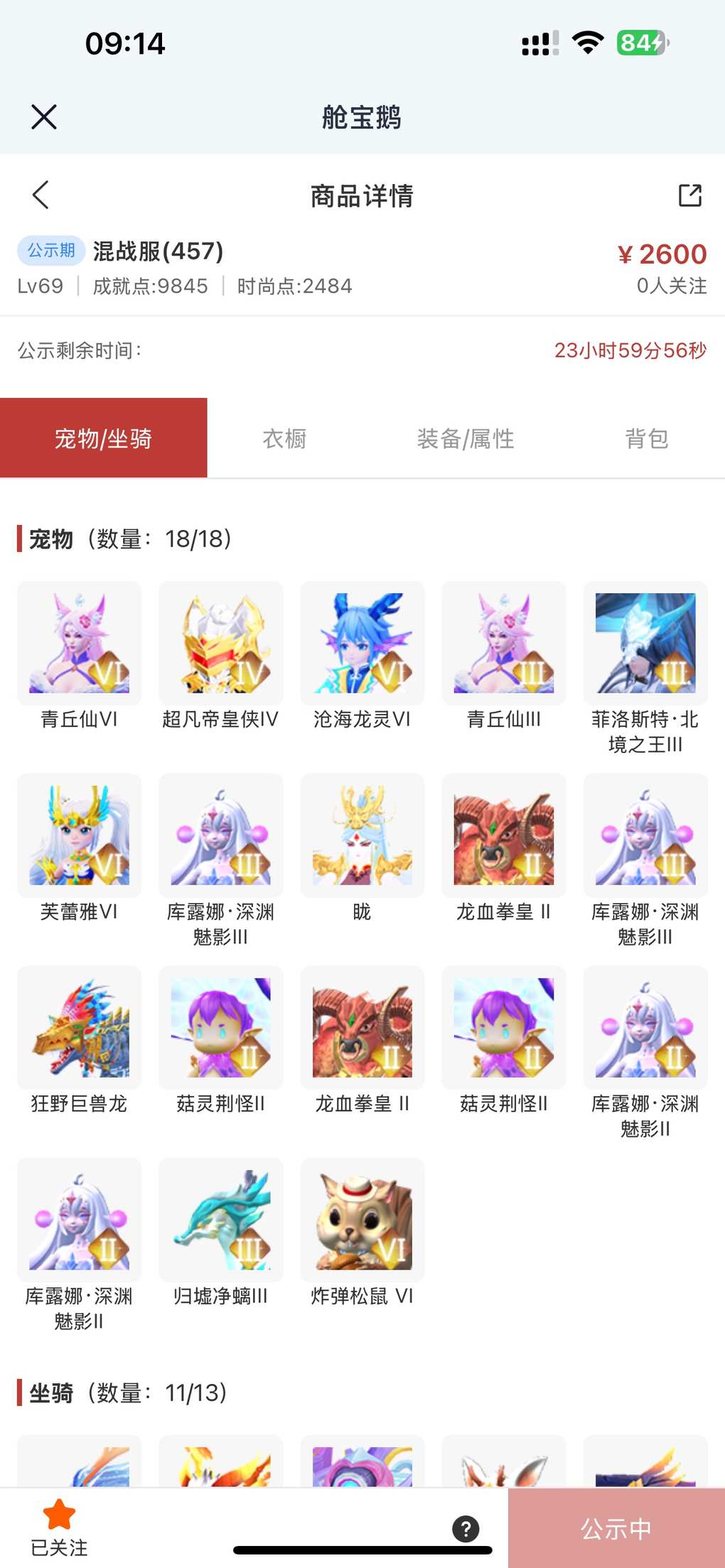The width and height of the screenshot is (725, 1568).
Task: Open the 眬 pet tile
Action: coord(362,836)
